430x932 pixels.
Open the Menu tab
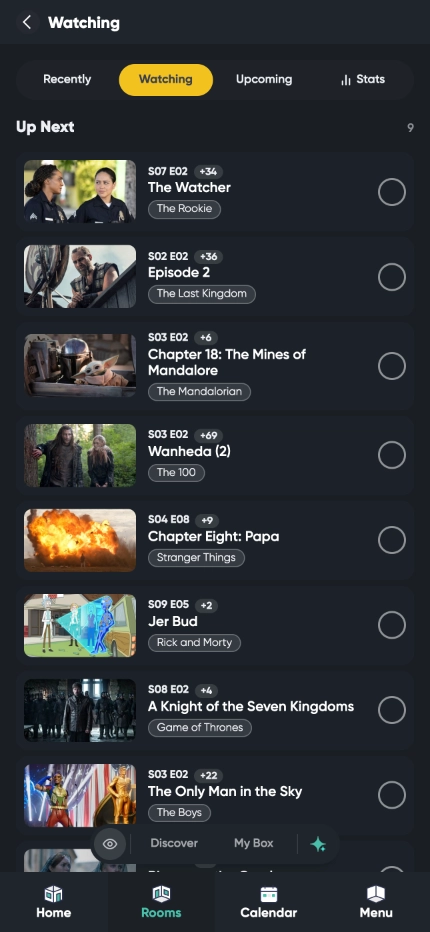coord(376,902)
